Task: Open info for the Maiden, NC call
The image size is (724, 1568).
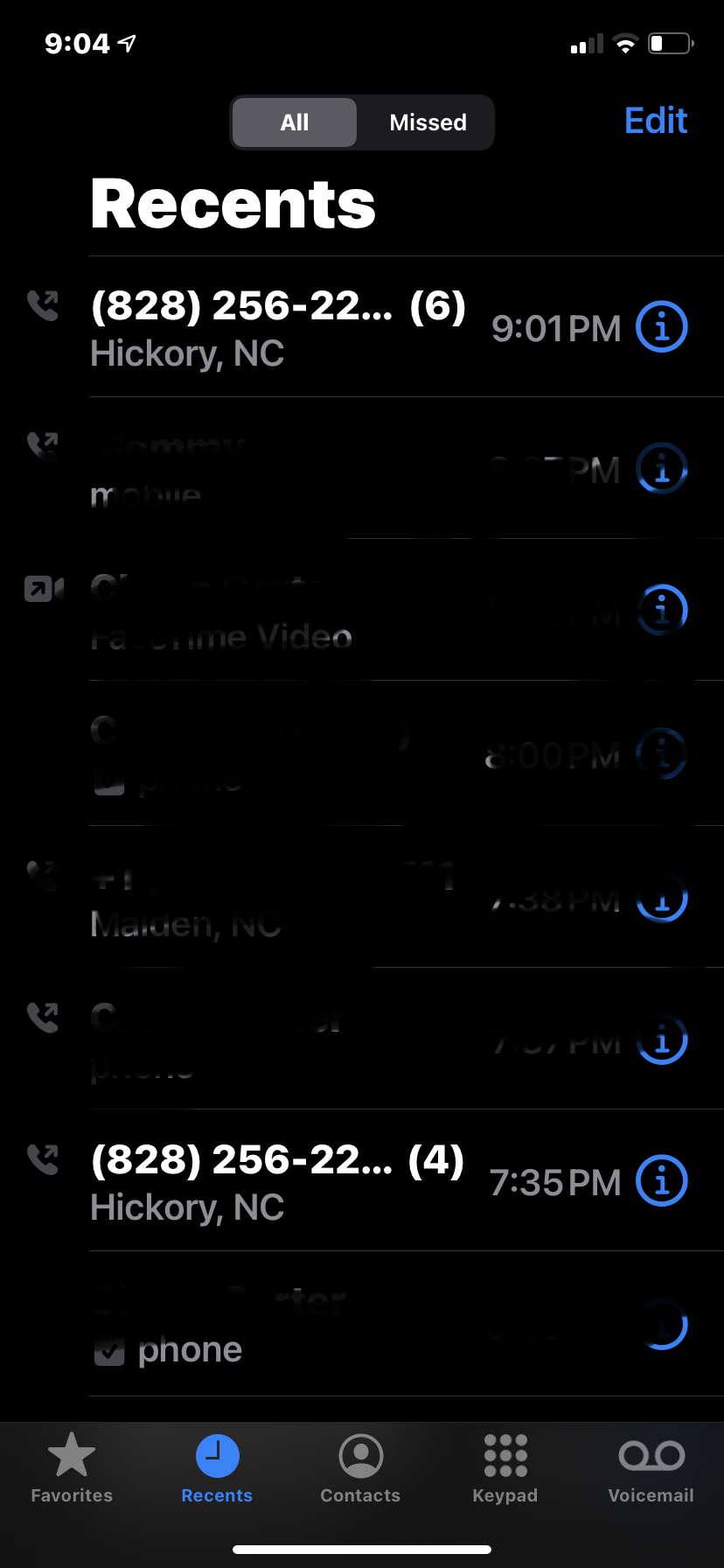Action: click(662, 898)
